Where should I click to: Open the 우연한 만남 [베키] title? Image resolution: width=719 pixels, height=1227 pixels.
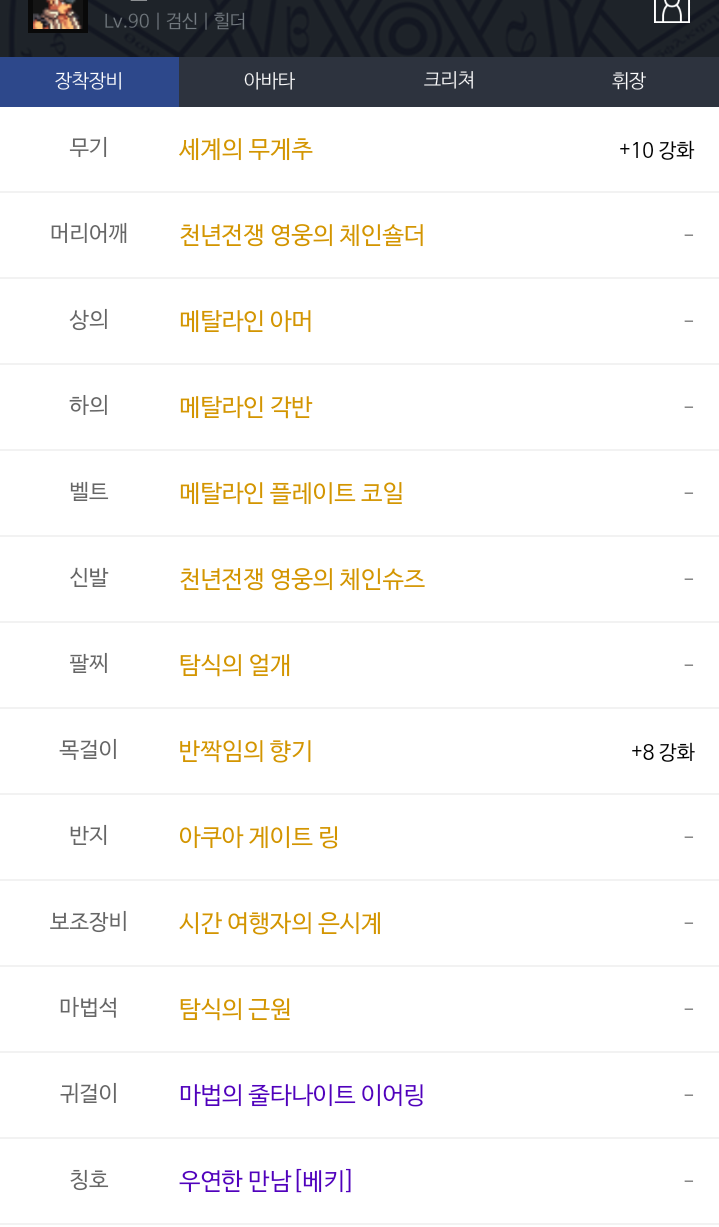pyautogui.click(x=265, y=1181)
